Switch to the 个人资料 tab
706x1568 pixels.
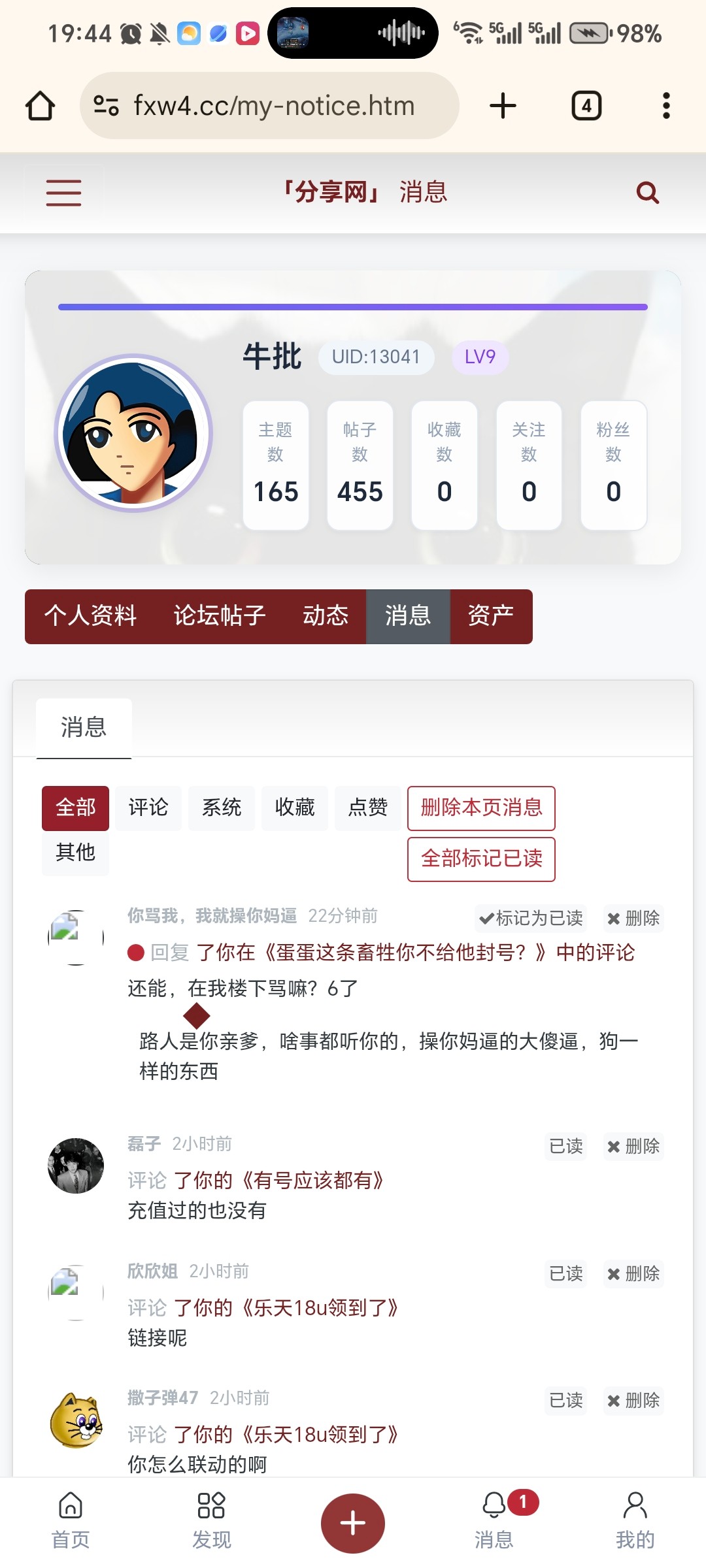[90, 616]
